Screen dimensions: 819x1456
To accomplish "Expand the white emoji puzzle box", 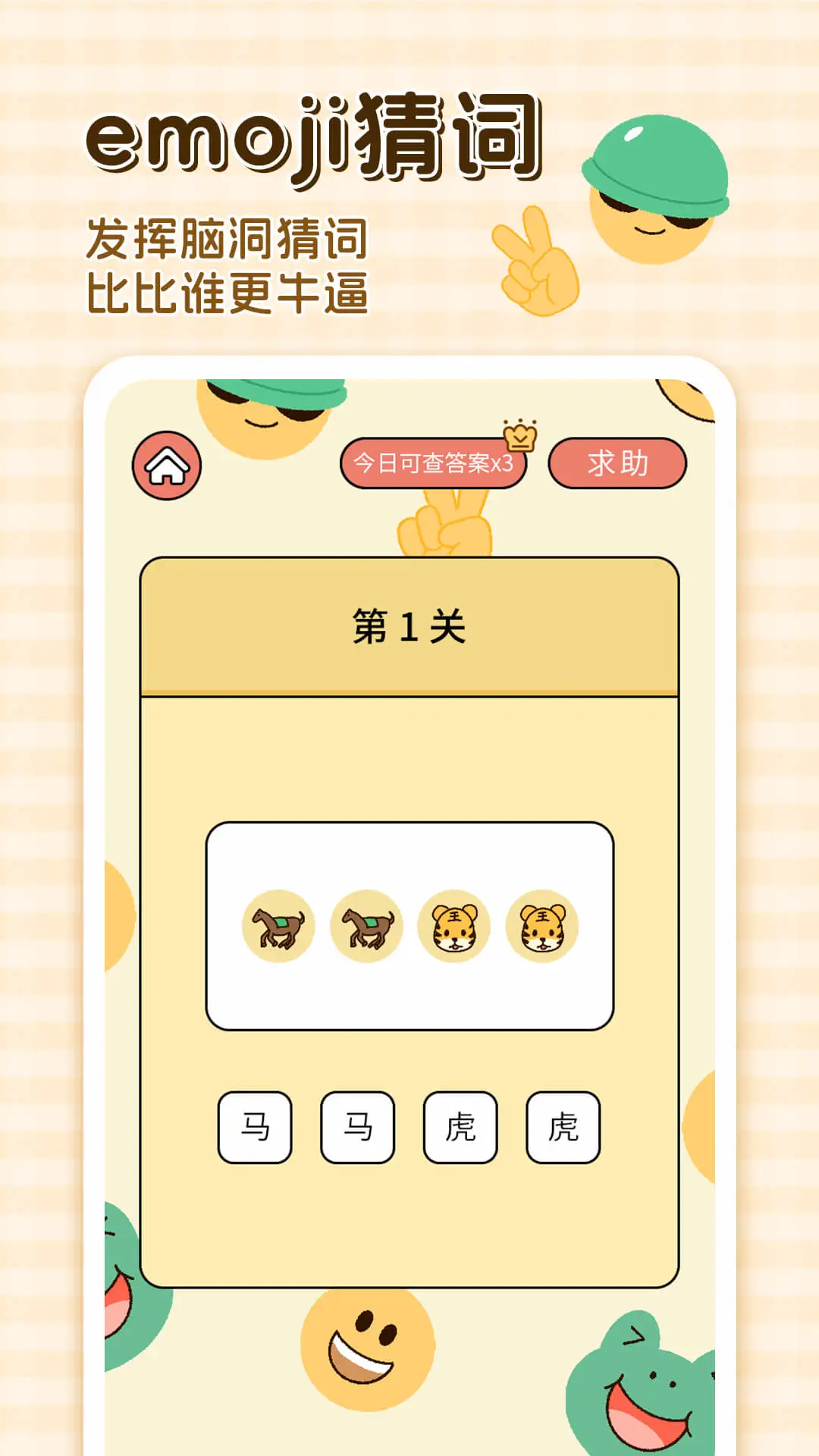I will (x=409, y=924).
